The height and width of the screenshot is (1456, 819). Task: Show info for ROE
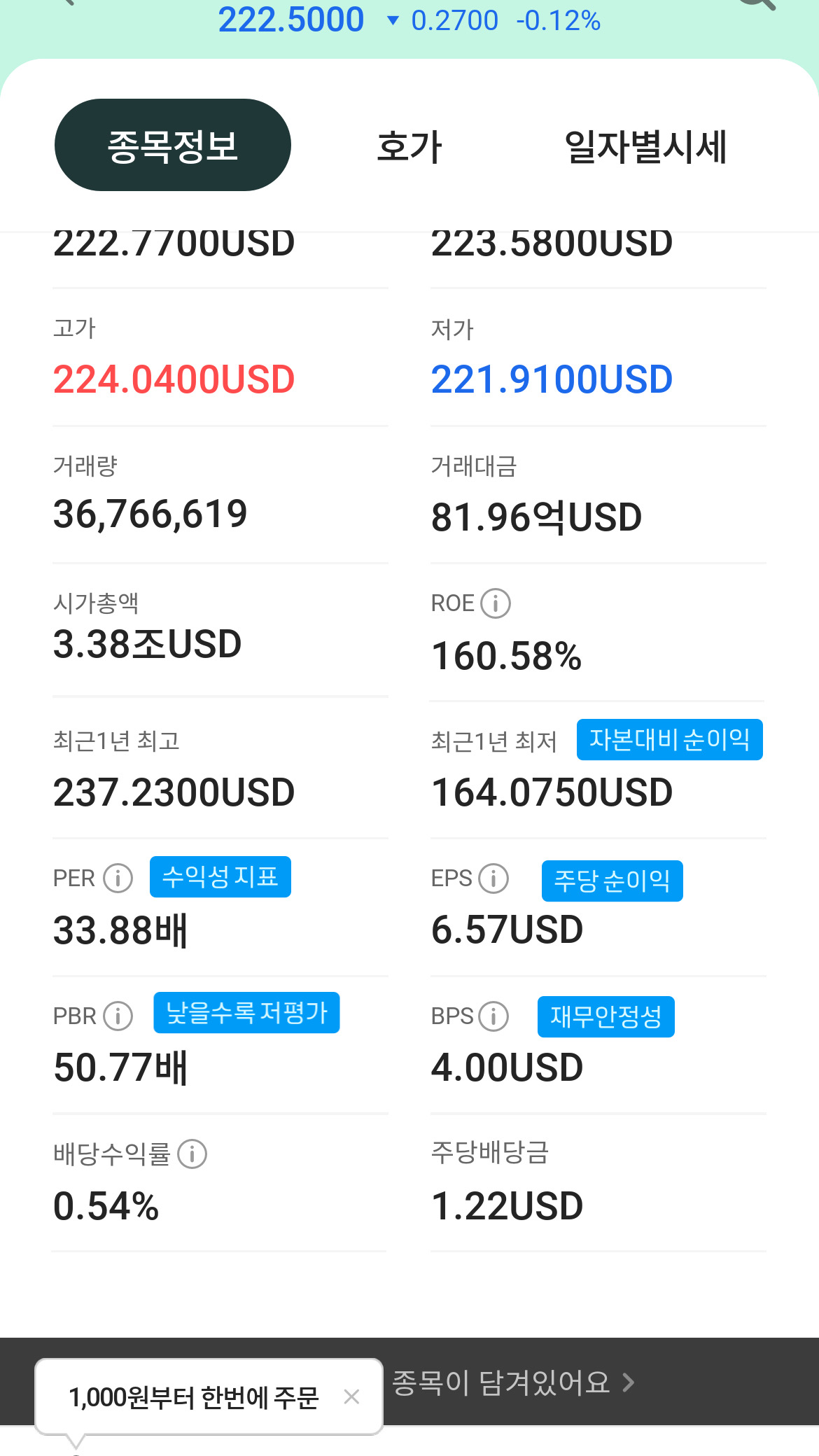click(x=496, y=603)
